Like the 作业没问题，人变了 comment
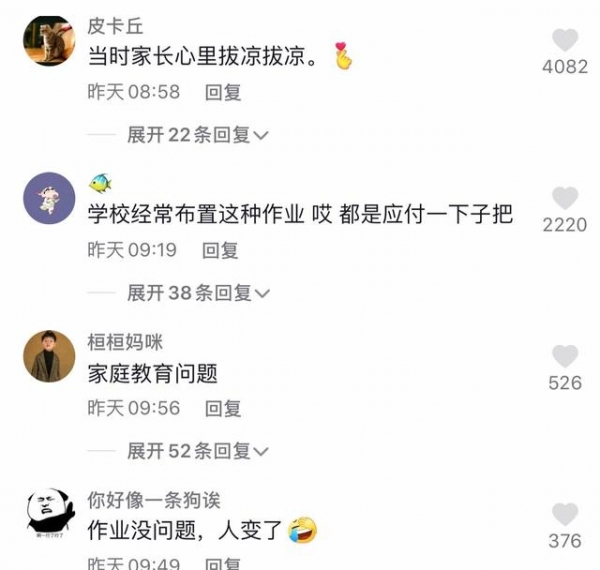Screen dimensions: 600x570 click(565, 514)
